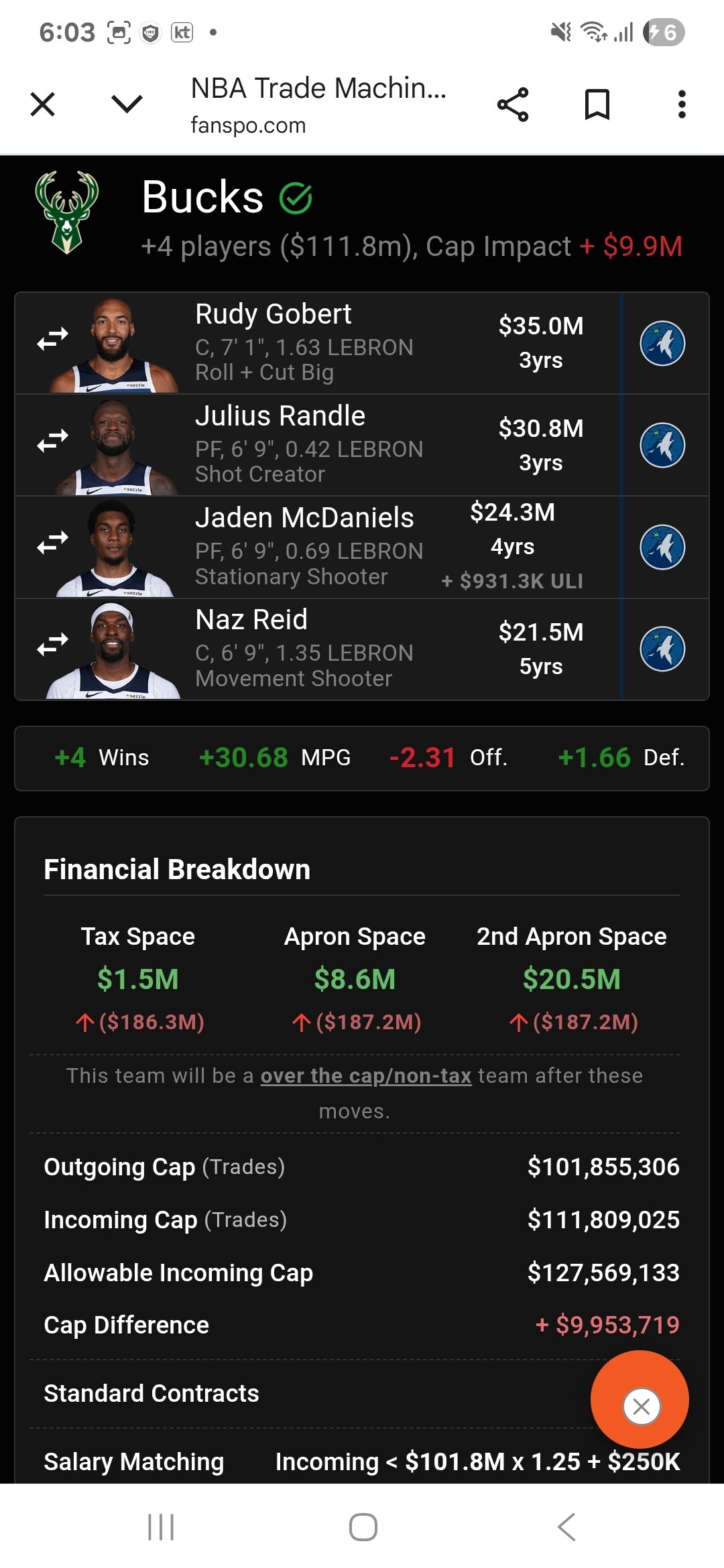Screen dimensions: 724x1568
Task: Close the in-app browser tab
Action: [x=43, y=105]
